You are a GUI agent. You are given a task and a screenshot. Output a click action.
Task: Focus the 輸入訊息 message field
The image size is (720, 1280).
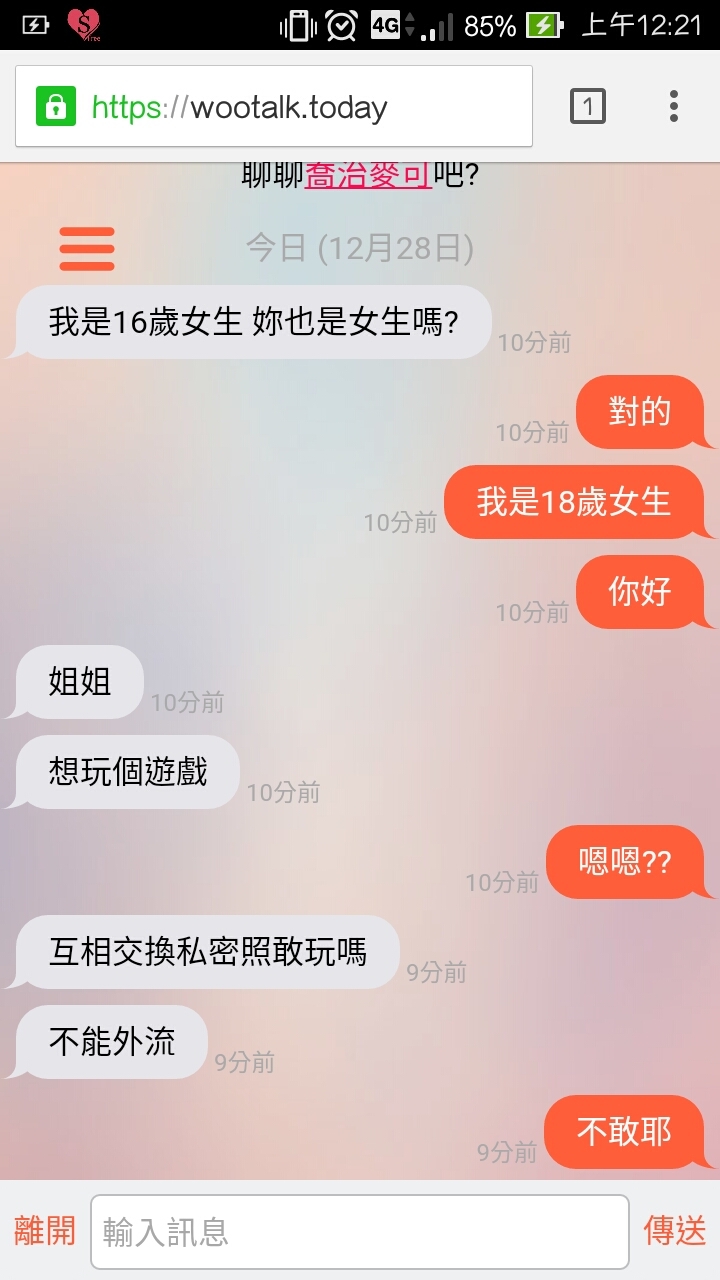click(x=360, y=1232)
